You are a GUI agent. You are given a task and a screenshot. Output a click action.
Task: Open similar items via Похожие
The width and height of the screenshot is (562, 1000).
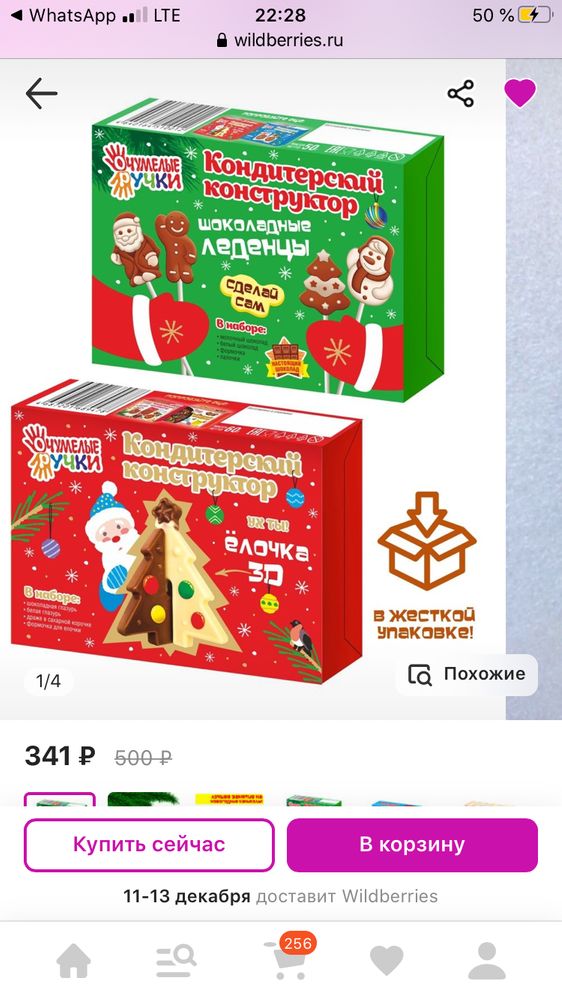[466, 674]
